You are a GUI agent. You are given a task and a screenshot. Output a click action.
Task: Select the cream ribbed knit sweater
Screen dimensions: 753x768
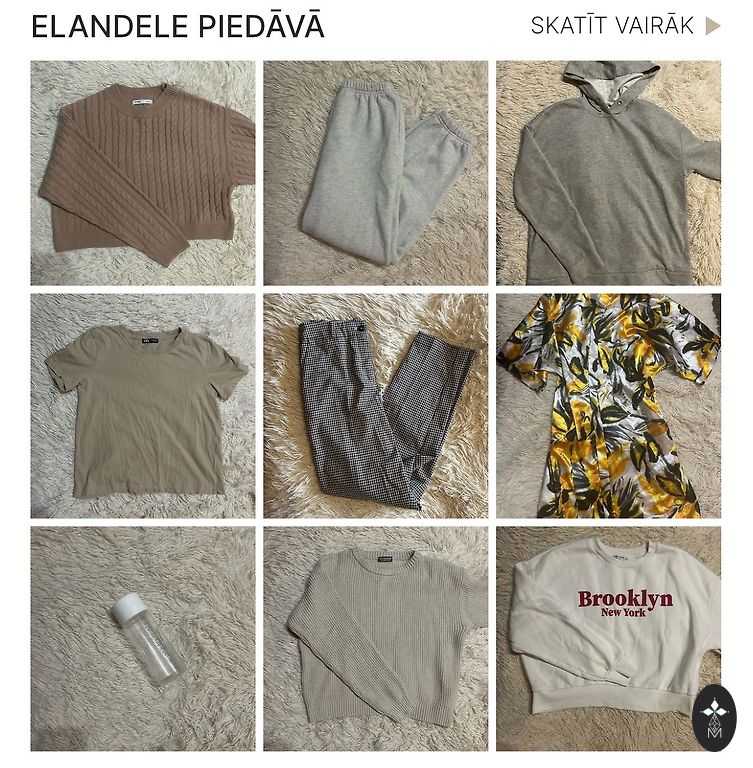coord(375,638)
